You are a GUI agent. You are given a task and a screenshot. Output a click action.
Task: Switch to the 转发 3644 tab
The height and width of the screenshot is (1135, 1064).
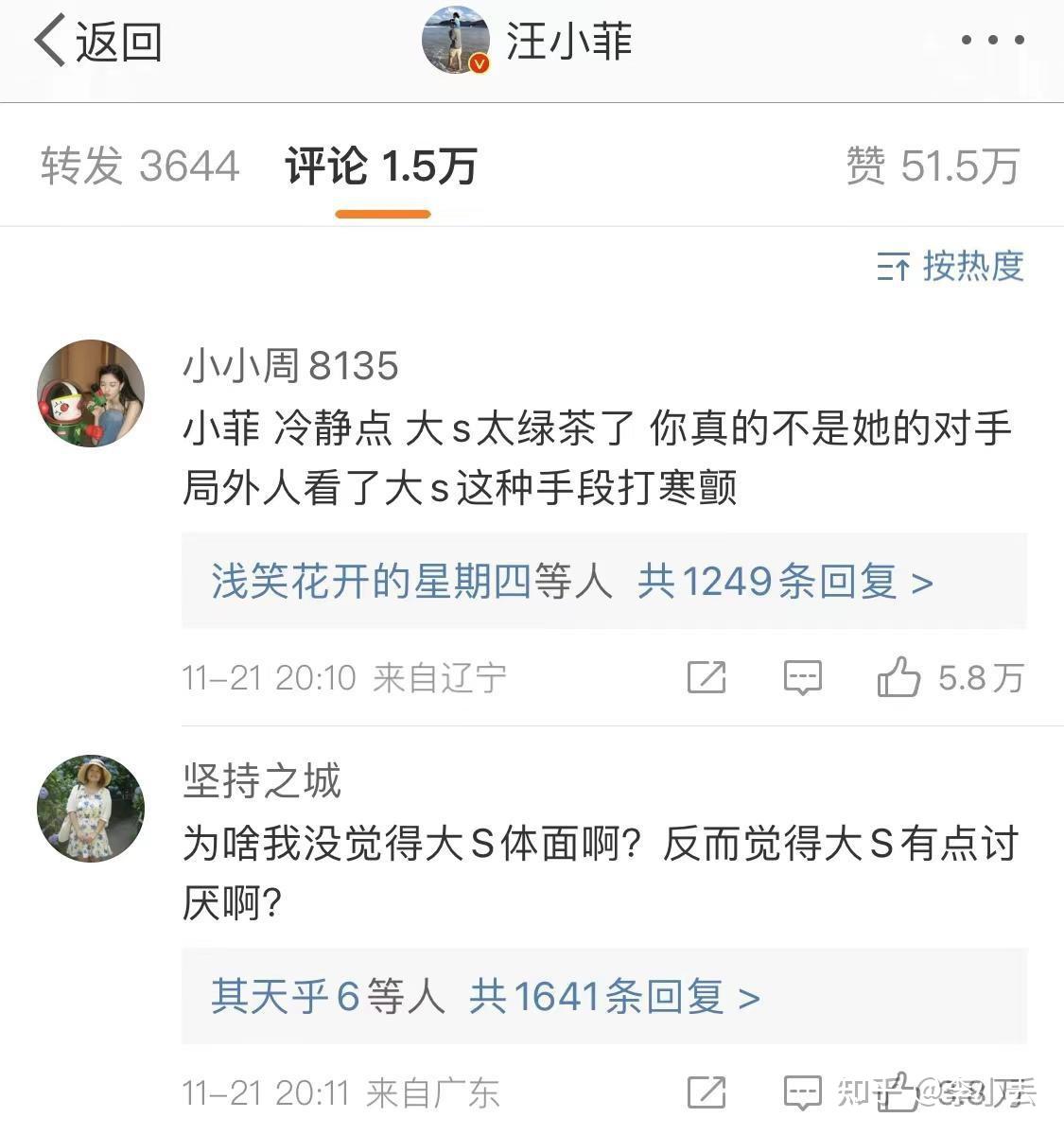(140, 166)
